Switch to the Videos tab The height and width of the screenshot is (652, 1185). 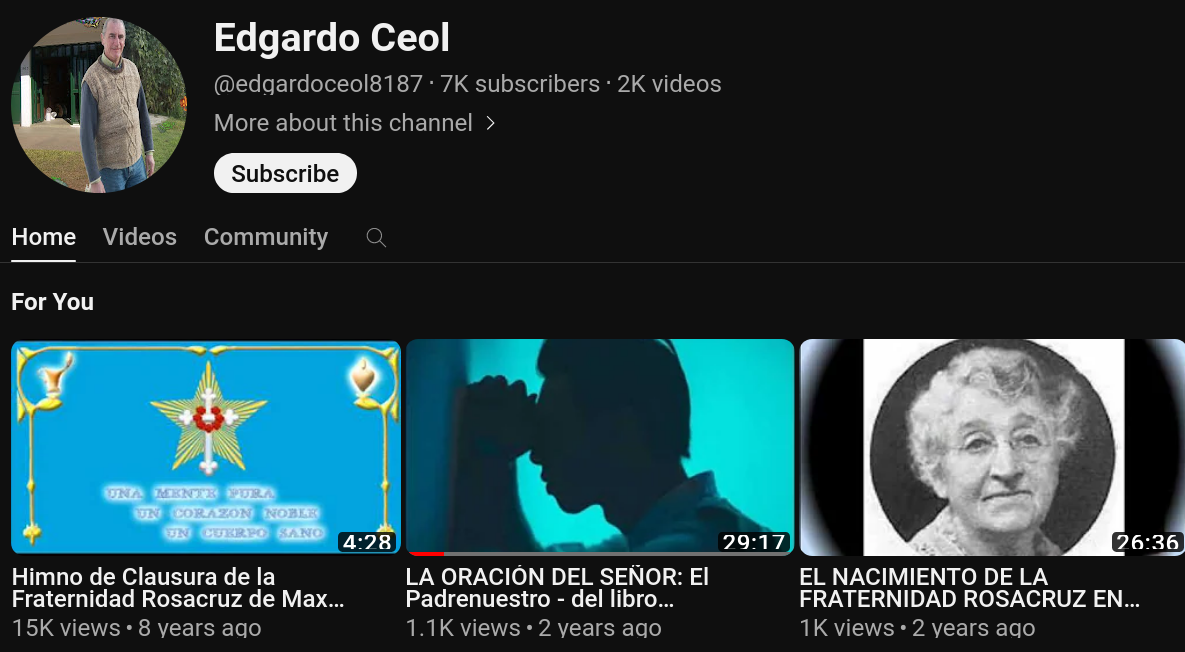139,237
